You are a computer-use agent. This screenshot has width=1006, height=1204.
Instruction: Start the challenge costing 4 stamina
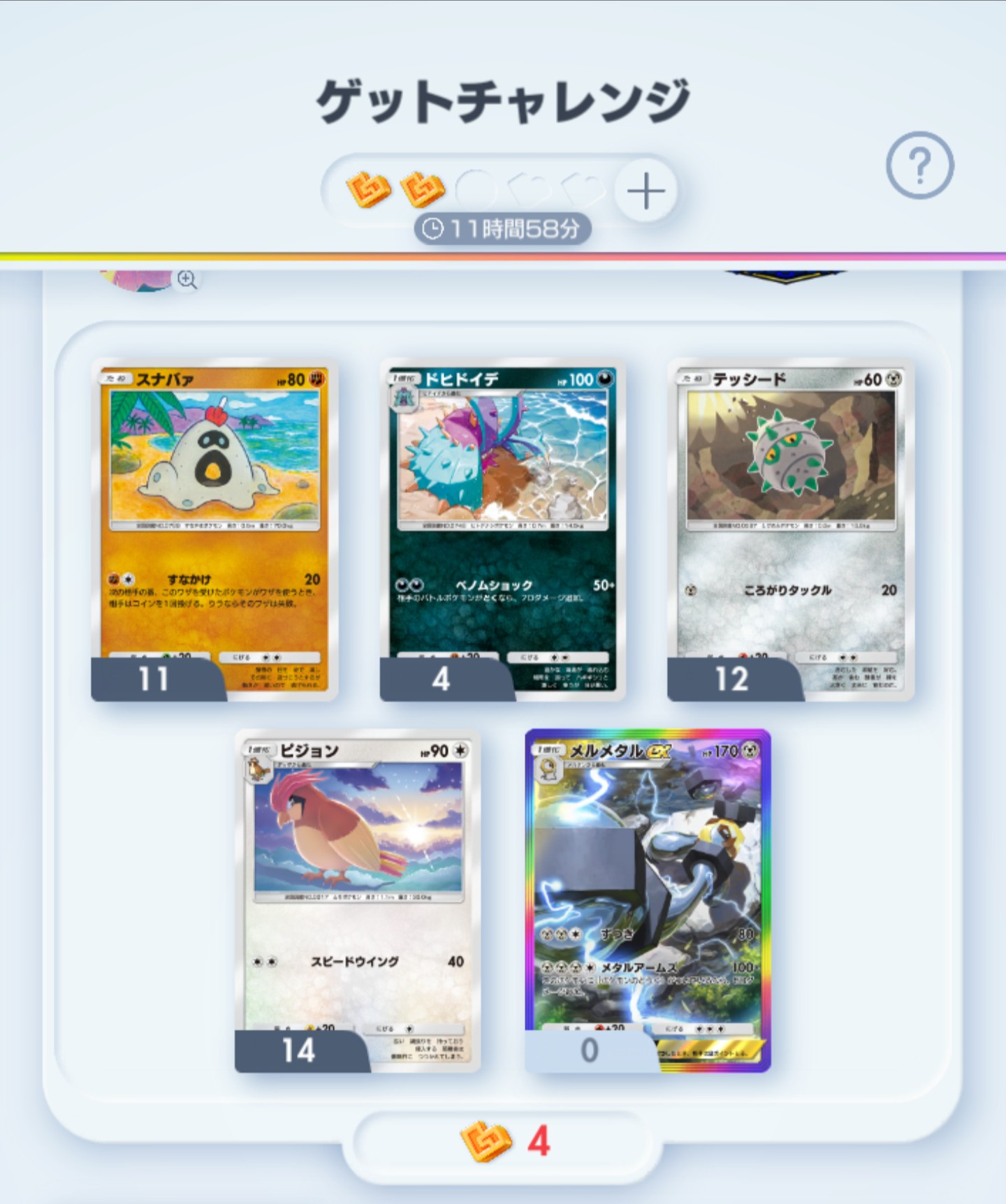[503, 1143]
